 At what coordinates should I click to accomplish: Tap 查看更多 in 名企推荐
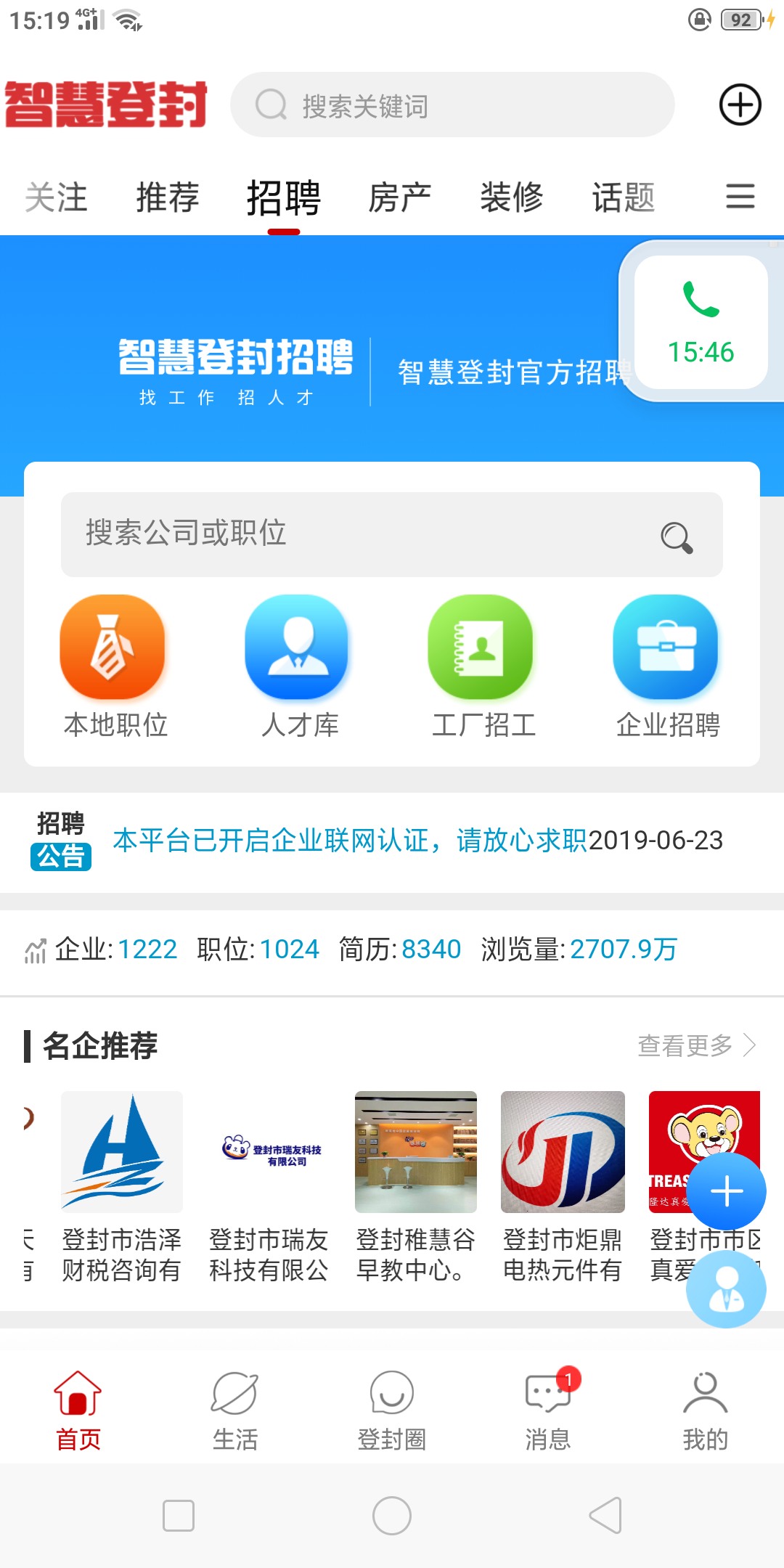click(695, 1045)
